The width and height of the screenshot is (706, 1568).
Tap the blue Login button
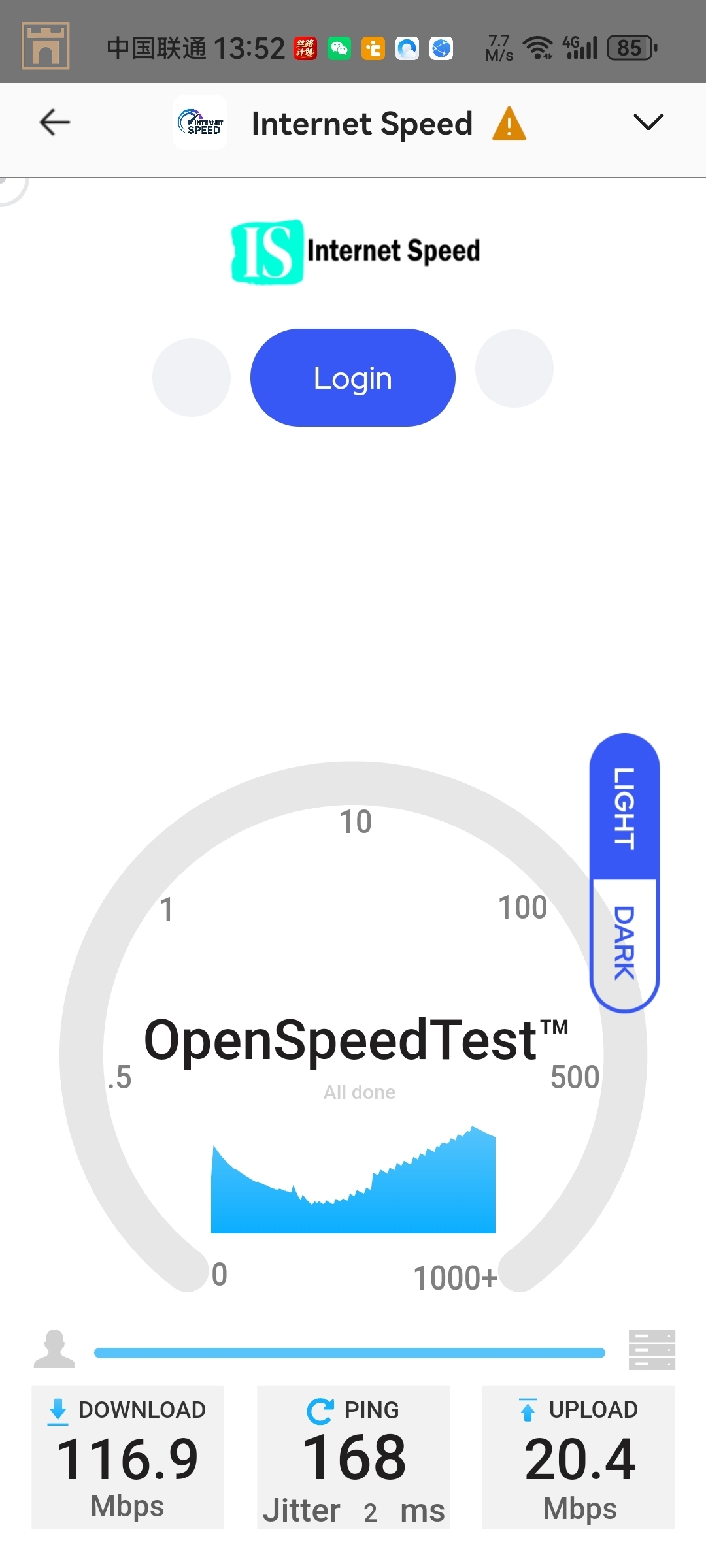click(352, 378)
